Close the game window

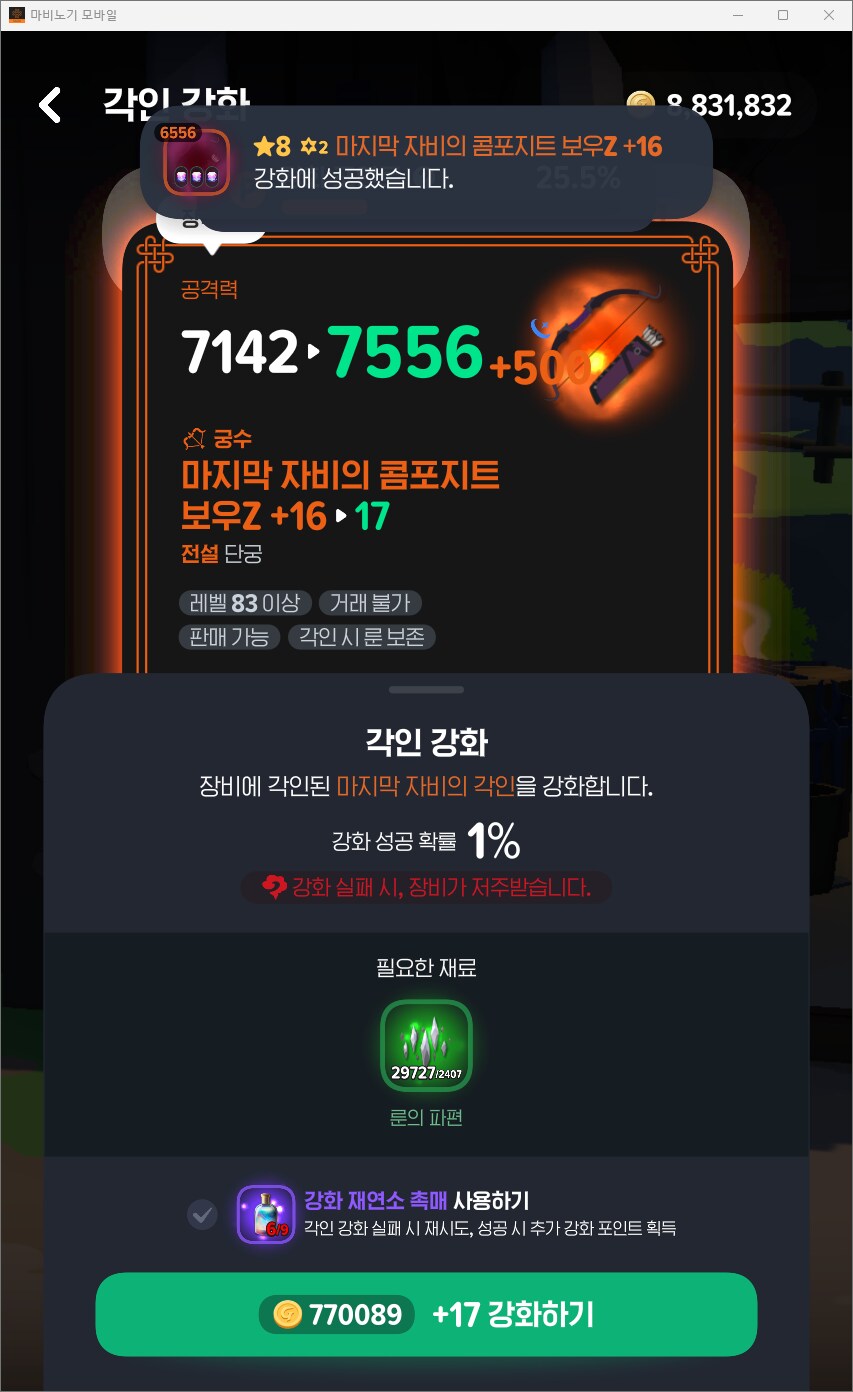coord(829,15)
